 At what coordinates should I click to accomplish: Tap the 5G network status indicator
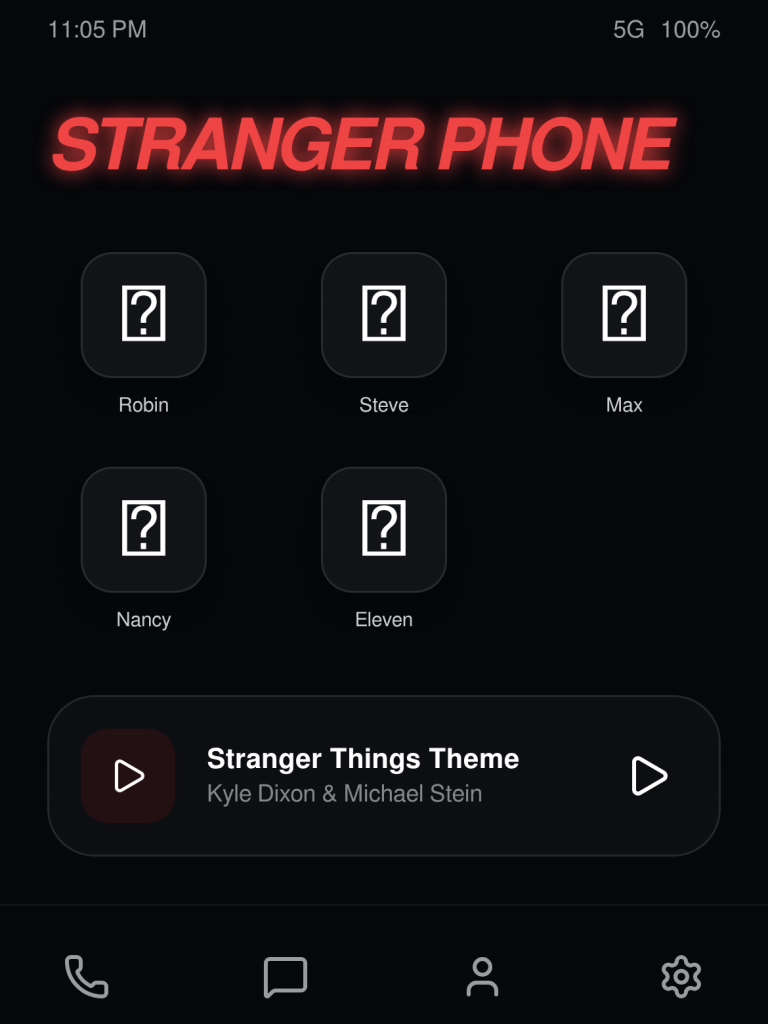628,30
